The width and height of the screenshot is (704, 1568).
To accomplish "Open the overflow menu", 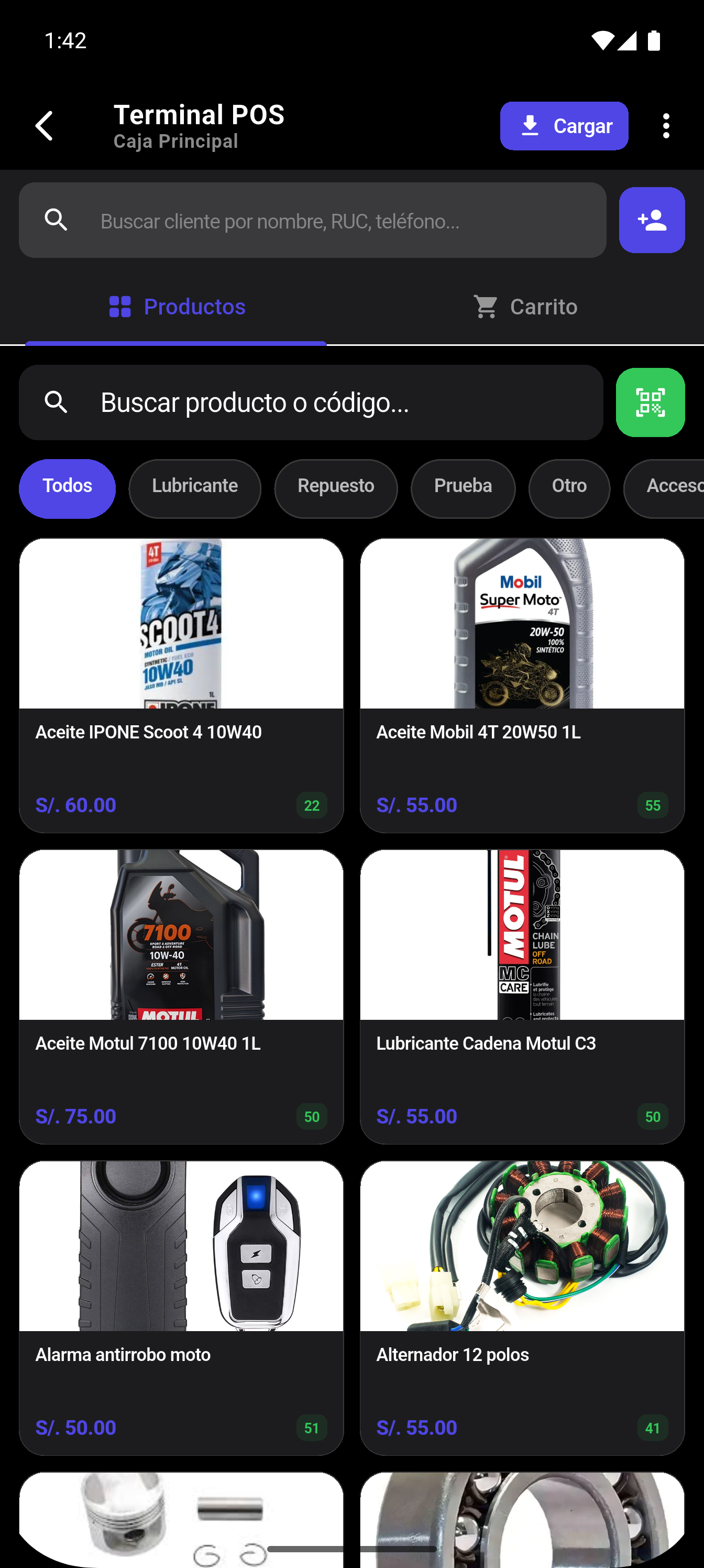I will pyautogui.click(x=666, y=126).
